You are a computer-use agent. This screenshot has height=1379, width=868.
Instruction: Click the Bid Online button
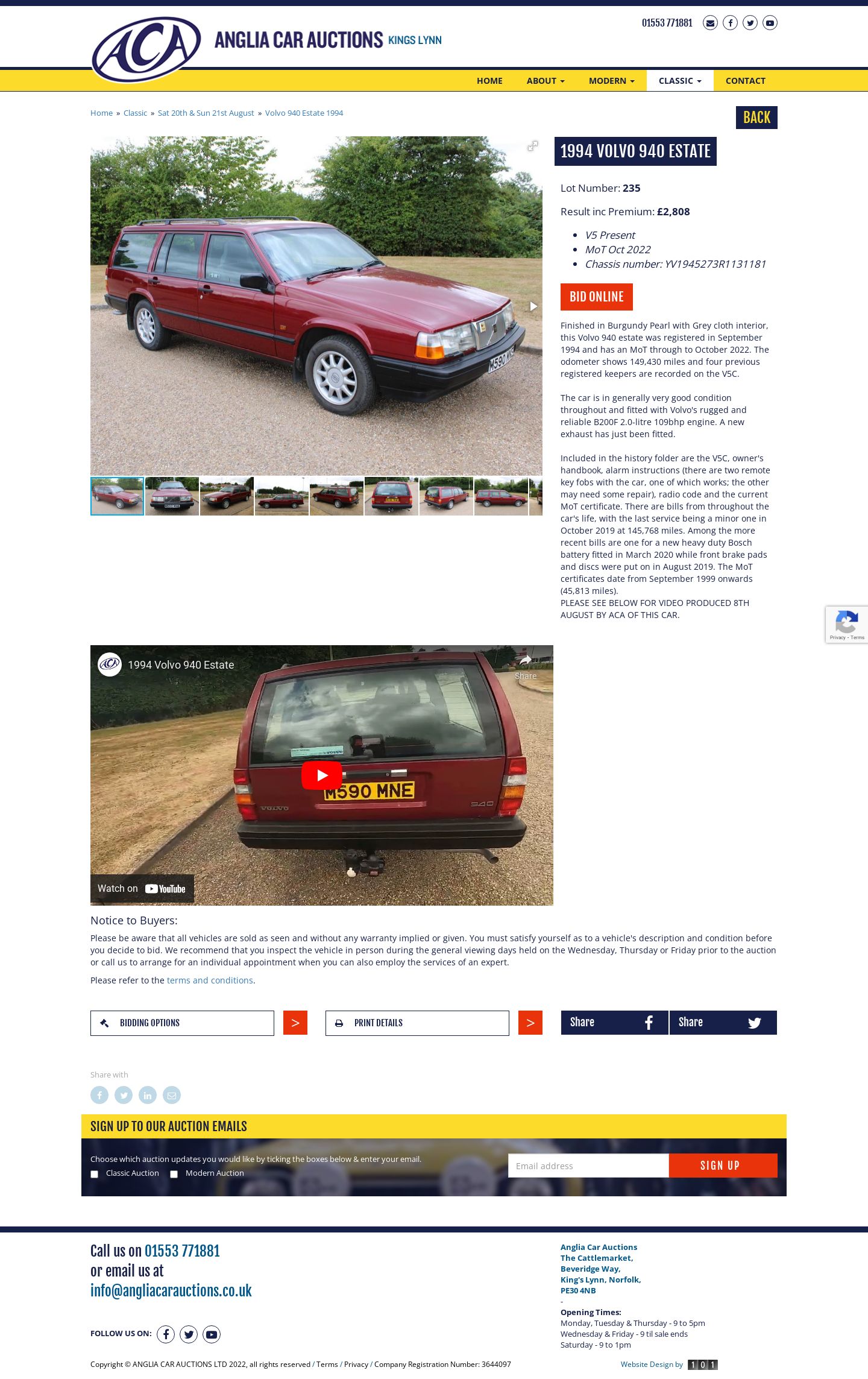[596, 297]
